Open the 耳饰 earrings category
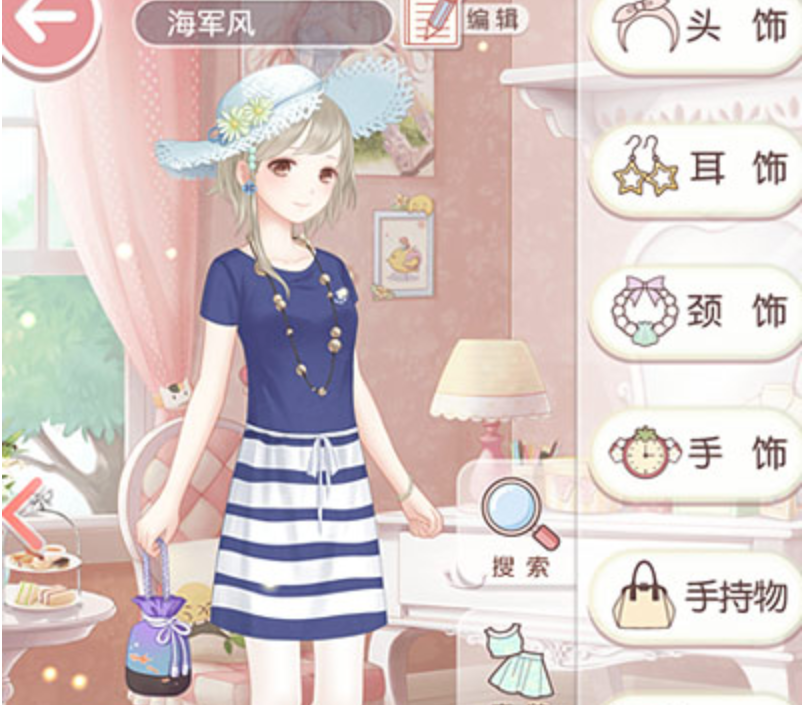Image resolution: width=802 pixels, height=705 pixels. pos(694,170)
